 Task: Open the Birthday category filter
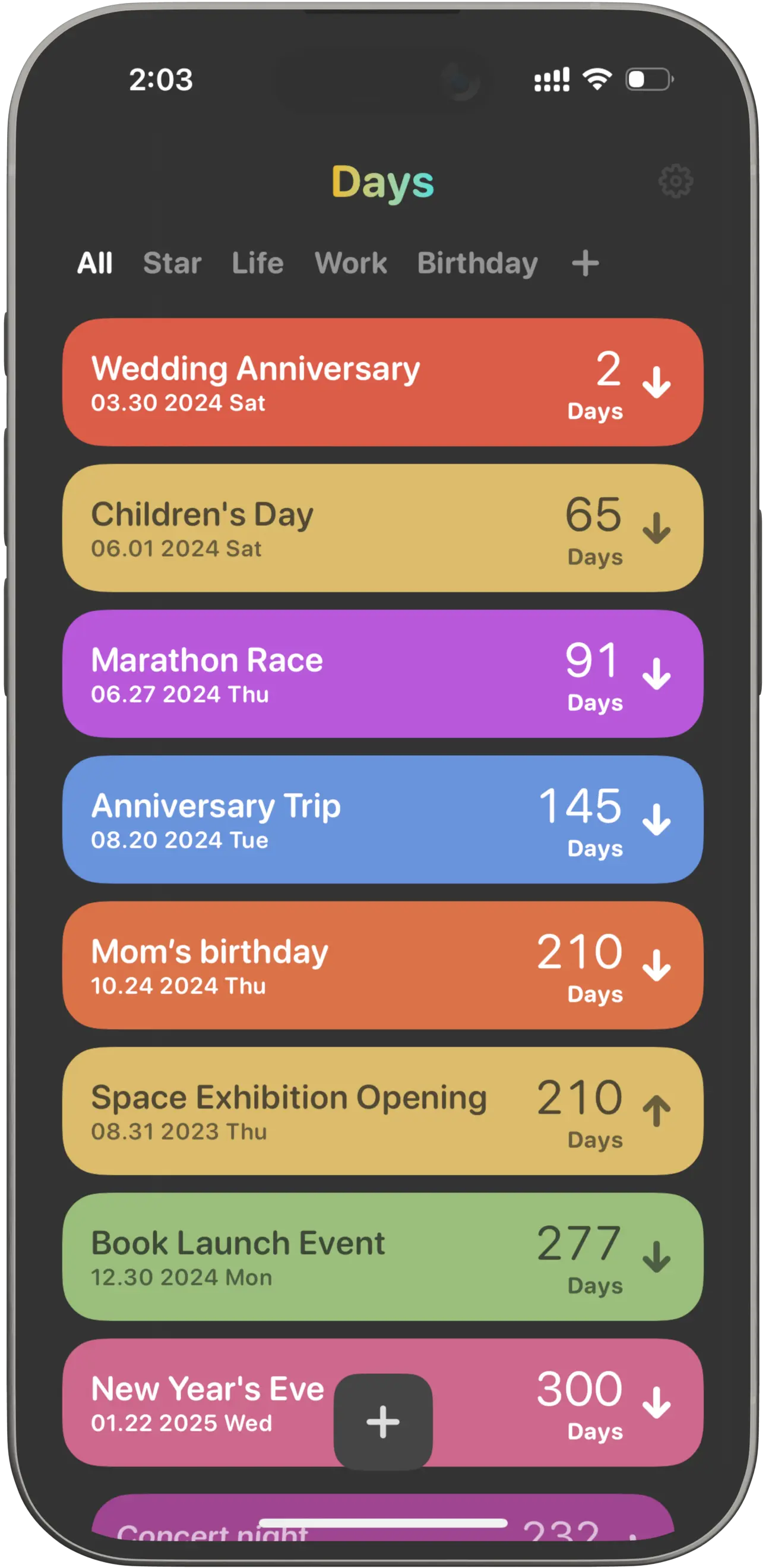pyautogui.click(x=477, y=263)
